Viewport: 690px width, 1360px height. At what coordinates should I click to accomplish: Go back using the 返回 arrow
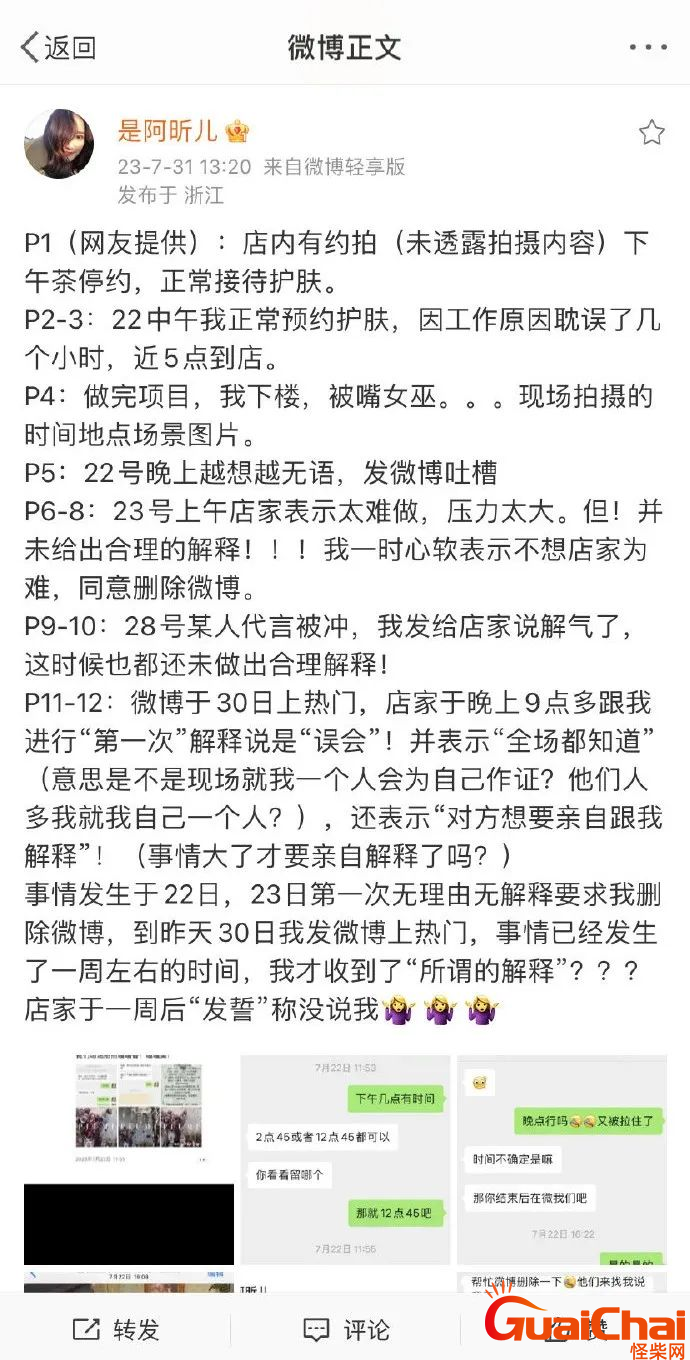(58, 47)
